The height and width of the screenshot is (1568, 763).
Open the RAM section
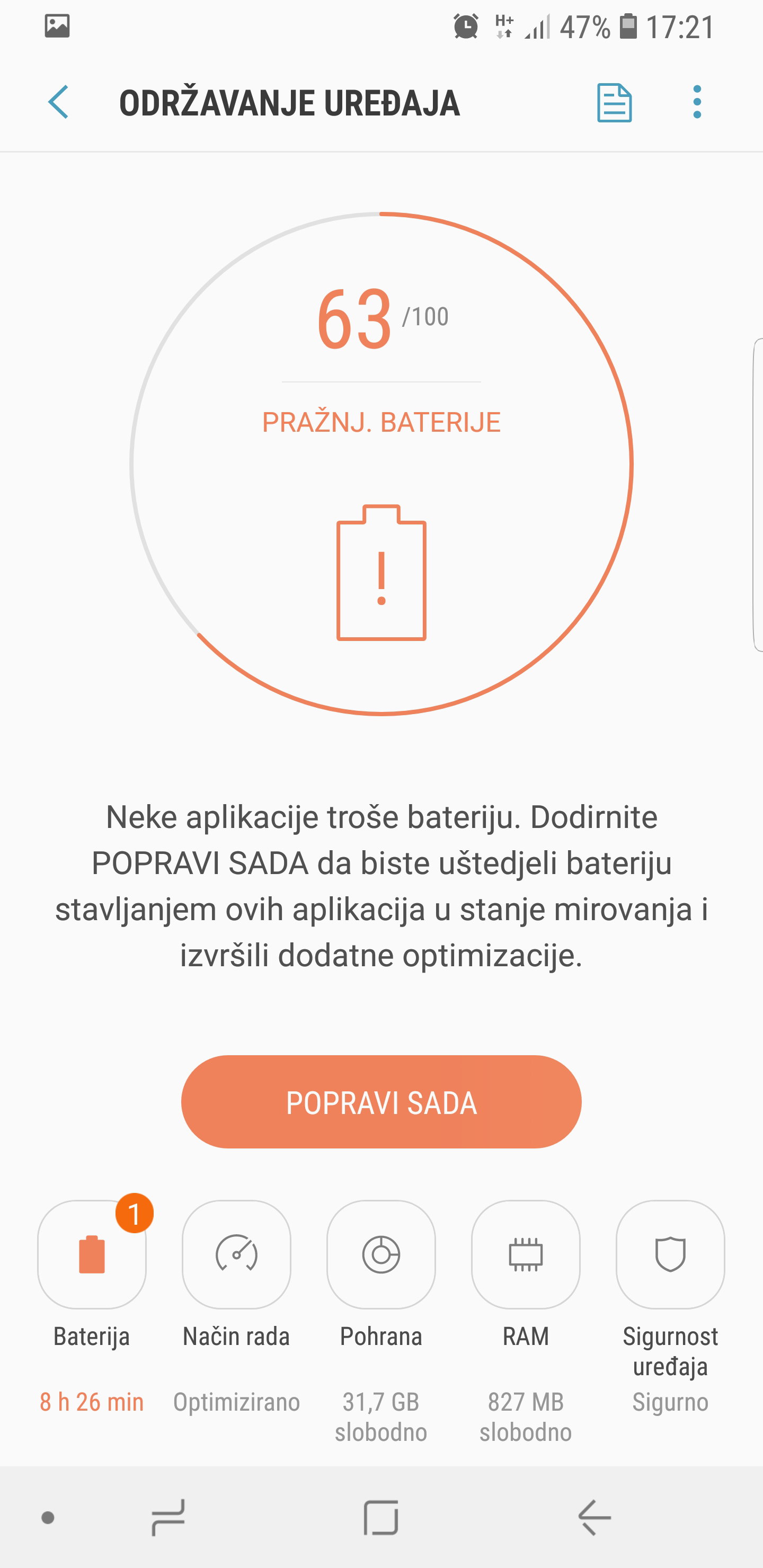click(x=526, y=1254)
